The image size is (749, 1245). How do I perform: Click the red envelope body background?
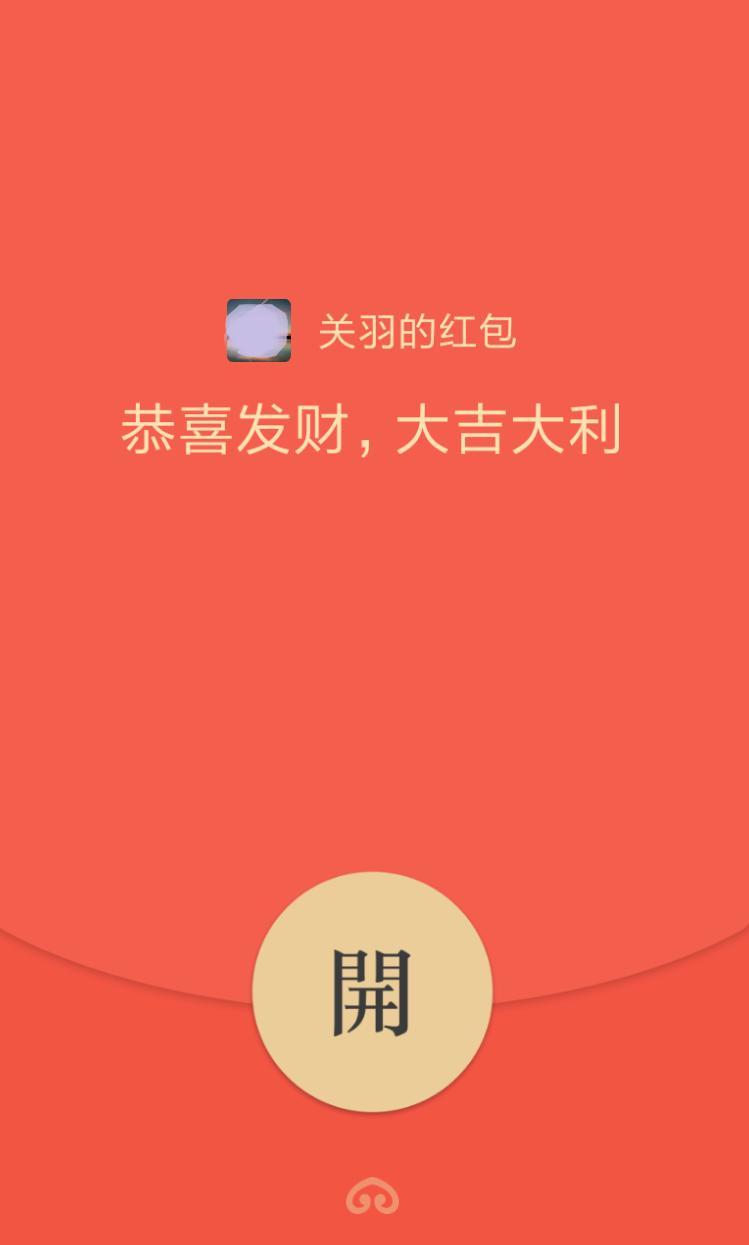[x=374, y=620]
